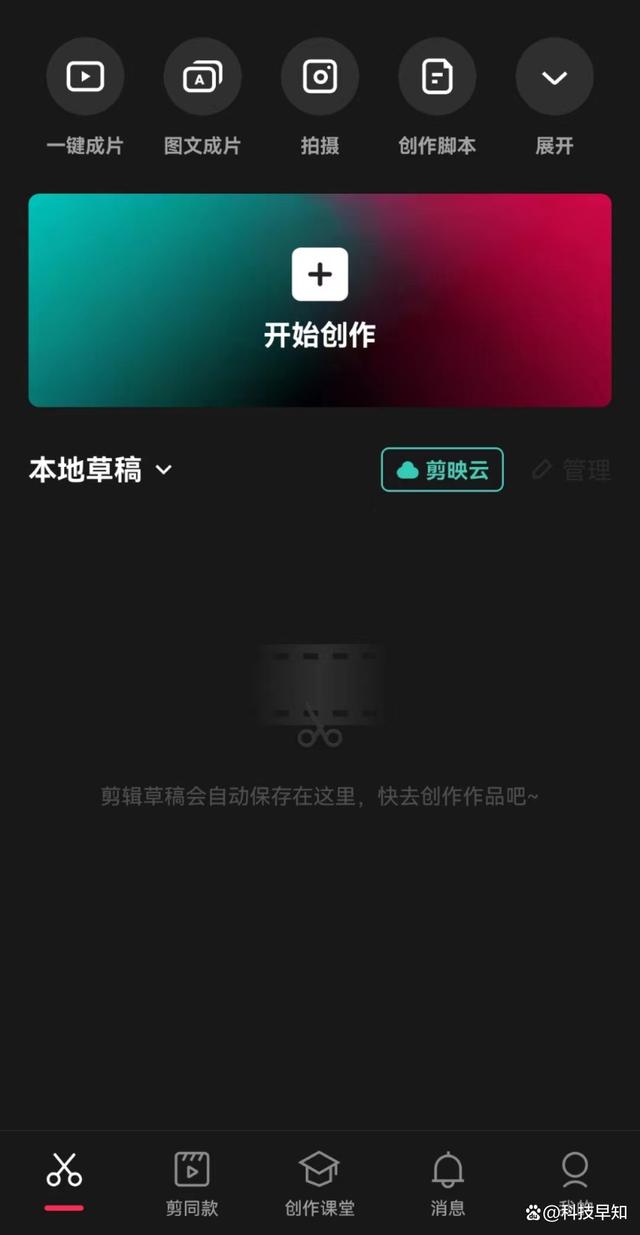Open 一键成片 auto video creation

pyautogui.click(x=85, y=78)
